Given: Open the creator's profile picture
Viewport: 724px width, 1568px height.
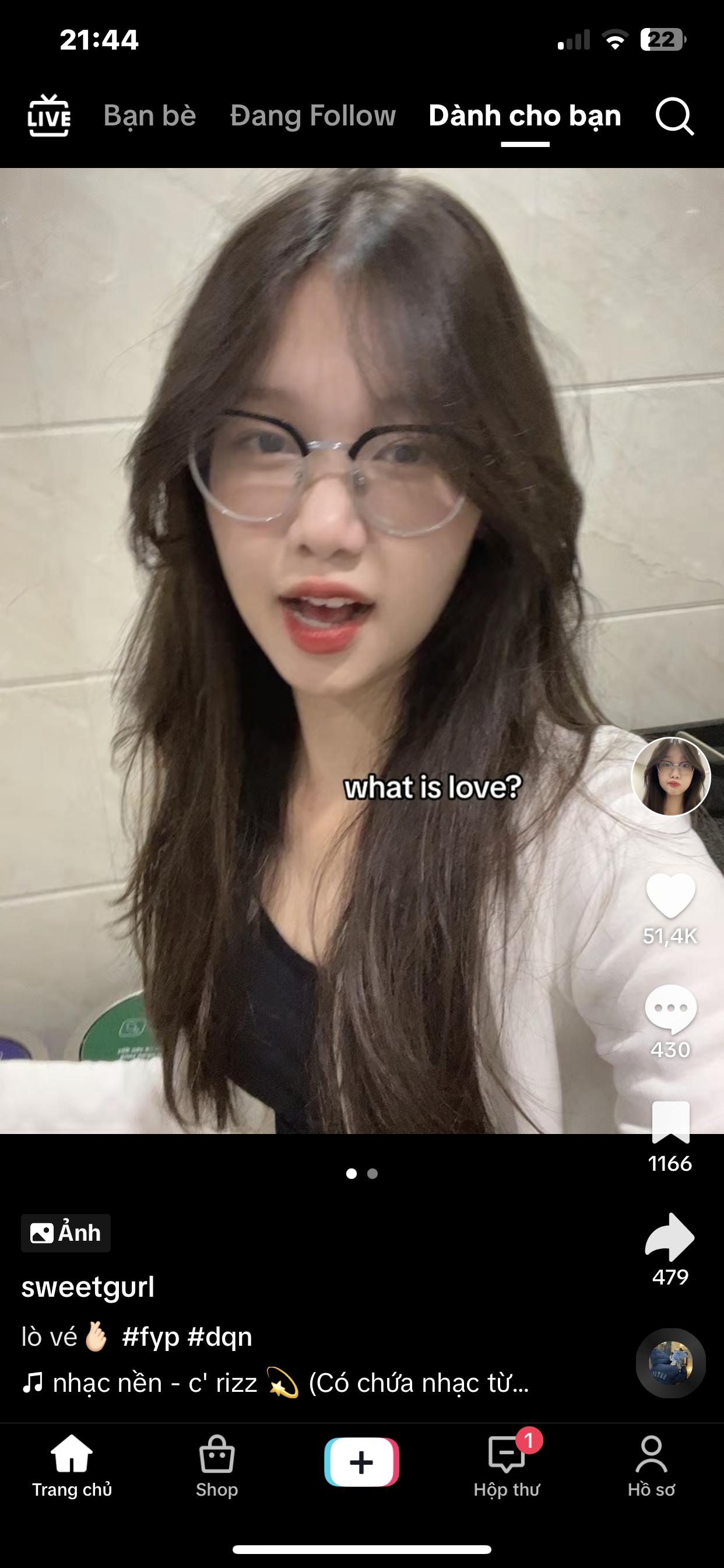Looking at the screenshot, I should 670,776.
